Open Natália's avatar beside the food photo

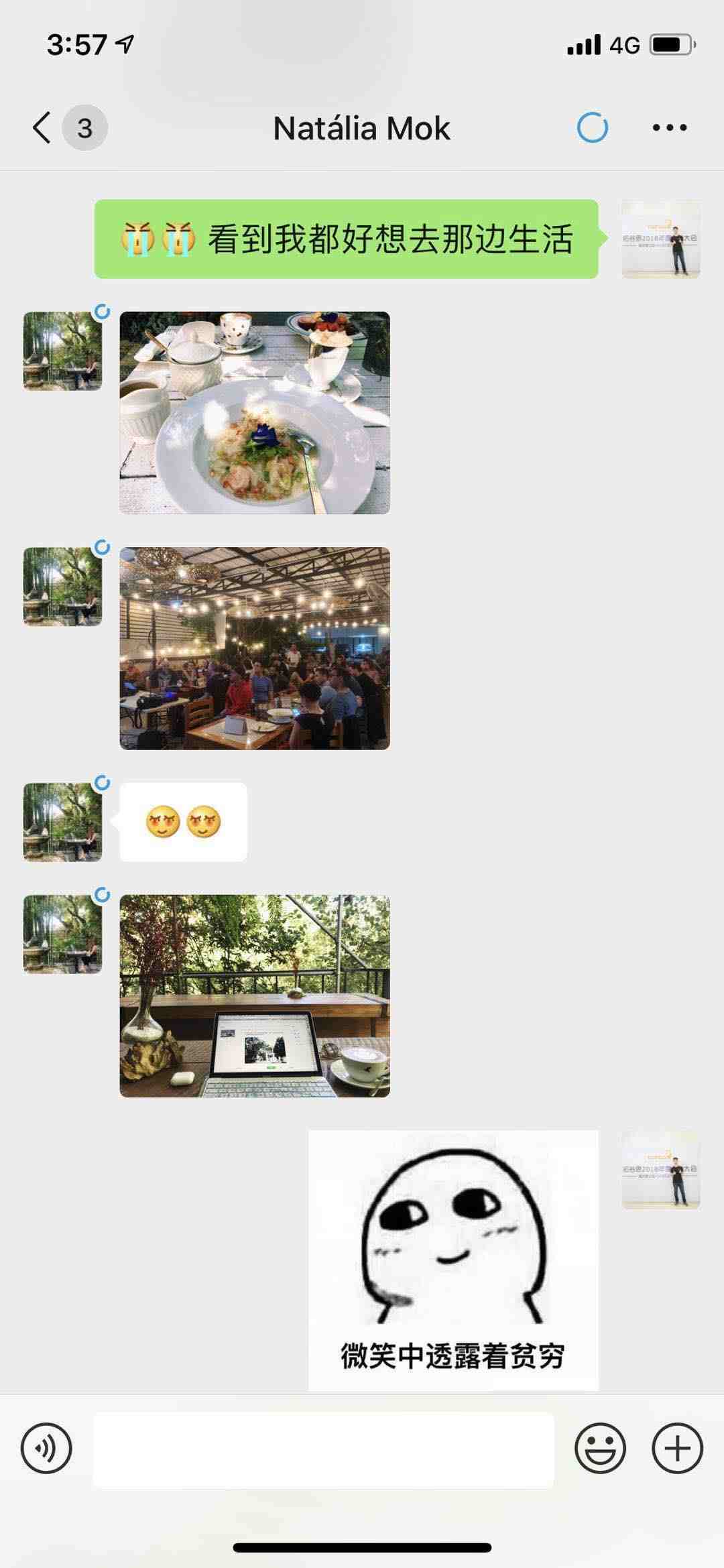(62, 351)
